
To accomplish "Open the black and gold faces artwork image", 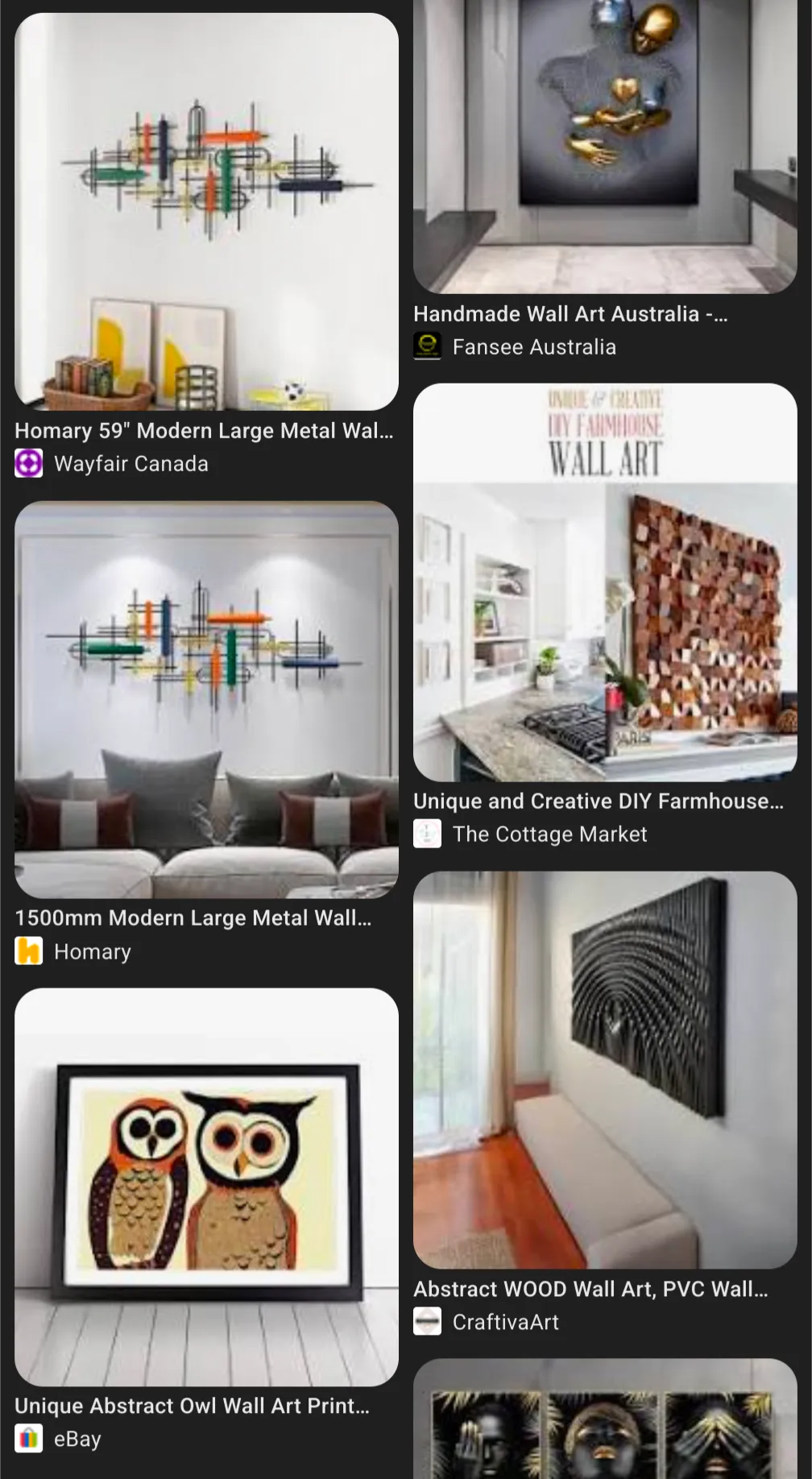I will [x=605, y=1422].
